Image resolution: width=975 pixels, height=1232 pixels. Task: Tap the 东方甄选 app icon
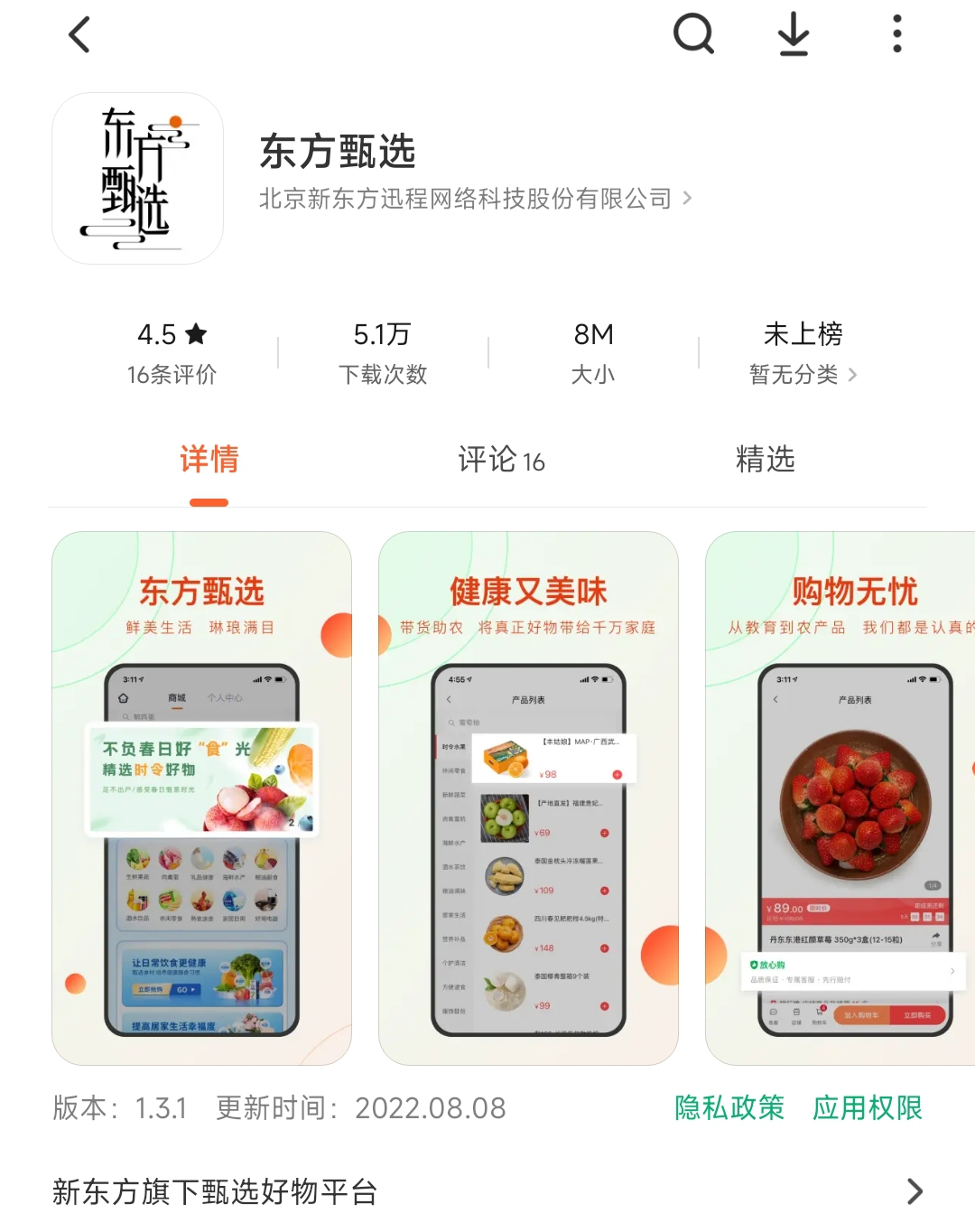(x=137, y=177)
